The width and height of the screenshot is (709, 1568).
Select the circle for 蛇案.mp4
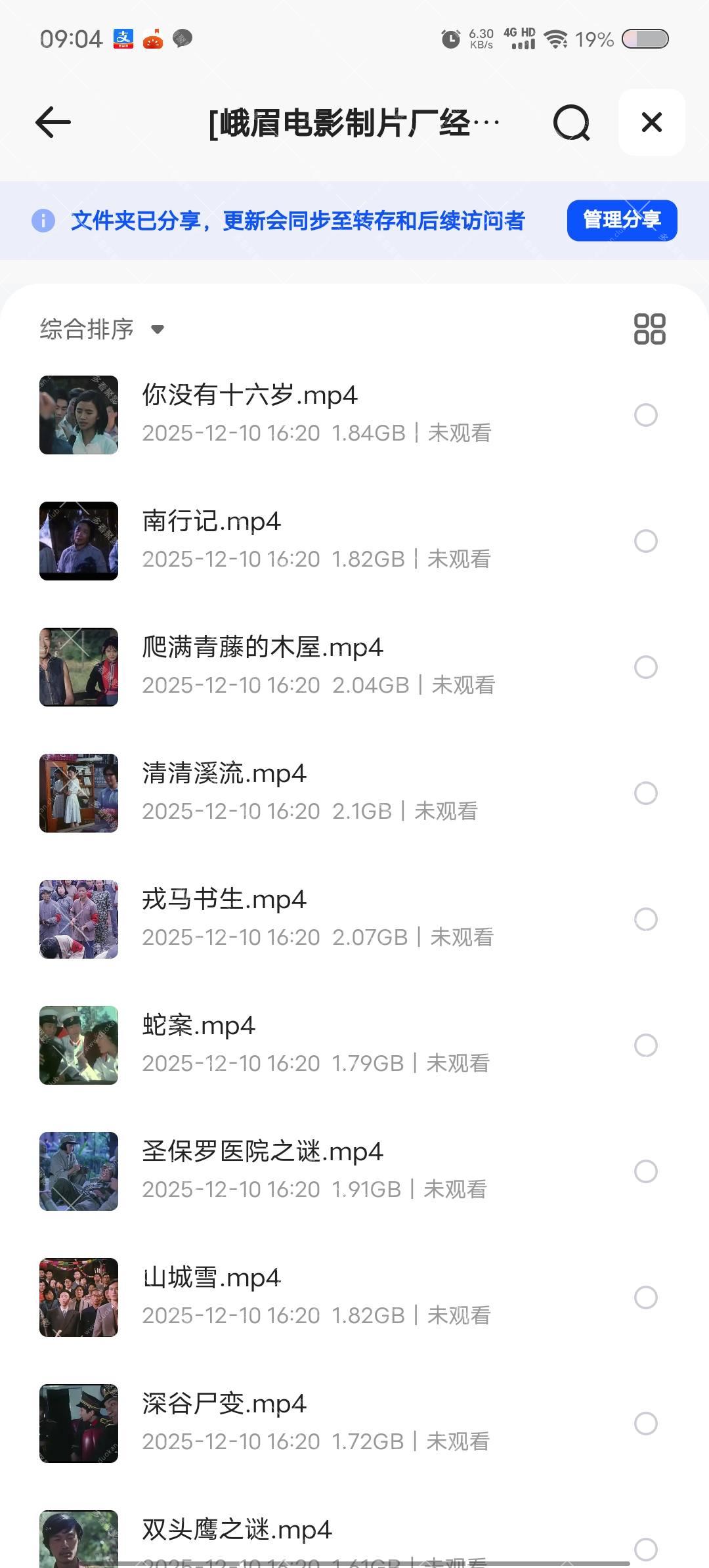point(645,1045)
